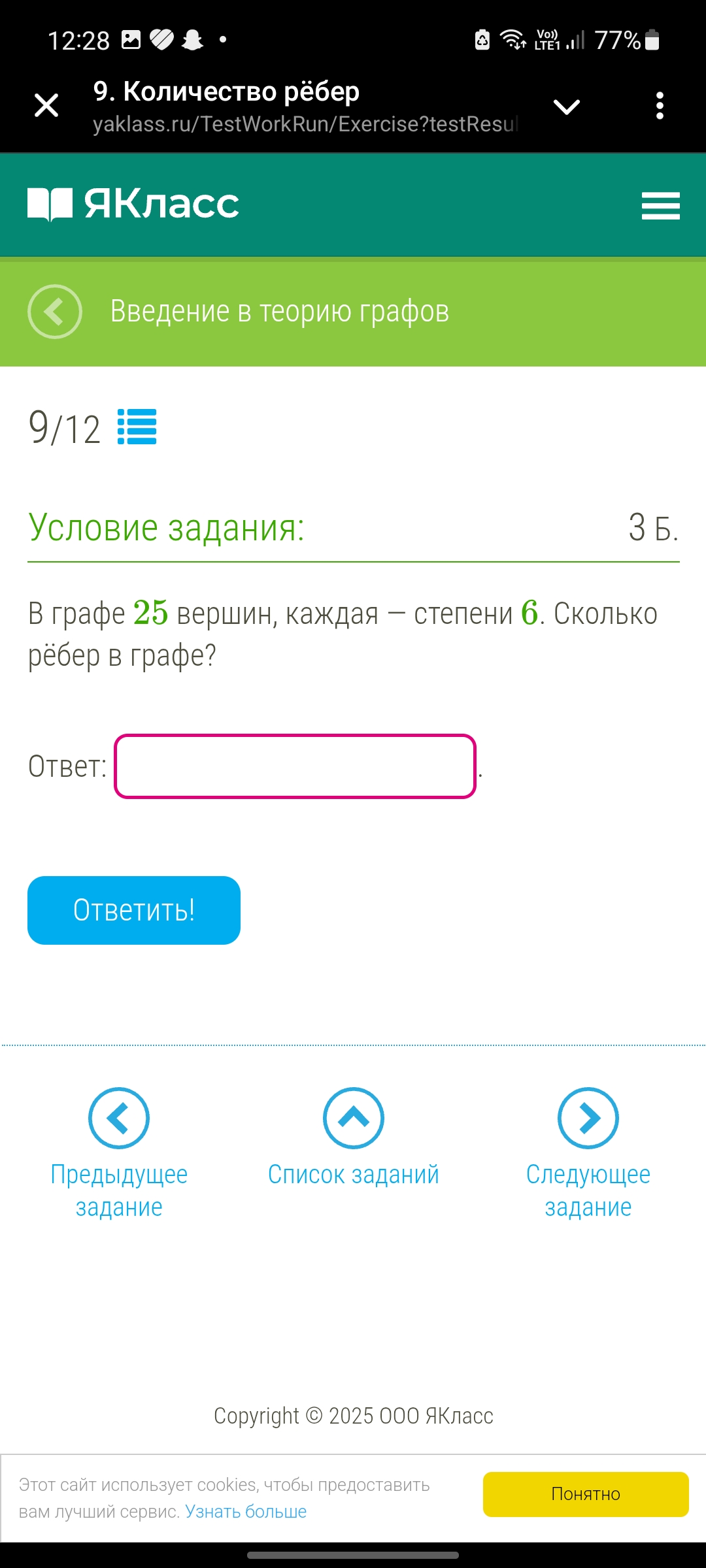Image resolution: width=706 pixels, height=1568 pixels.
Task: Open the browser overflow menu
Action: click(659, 106)
